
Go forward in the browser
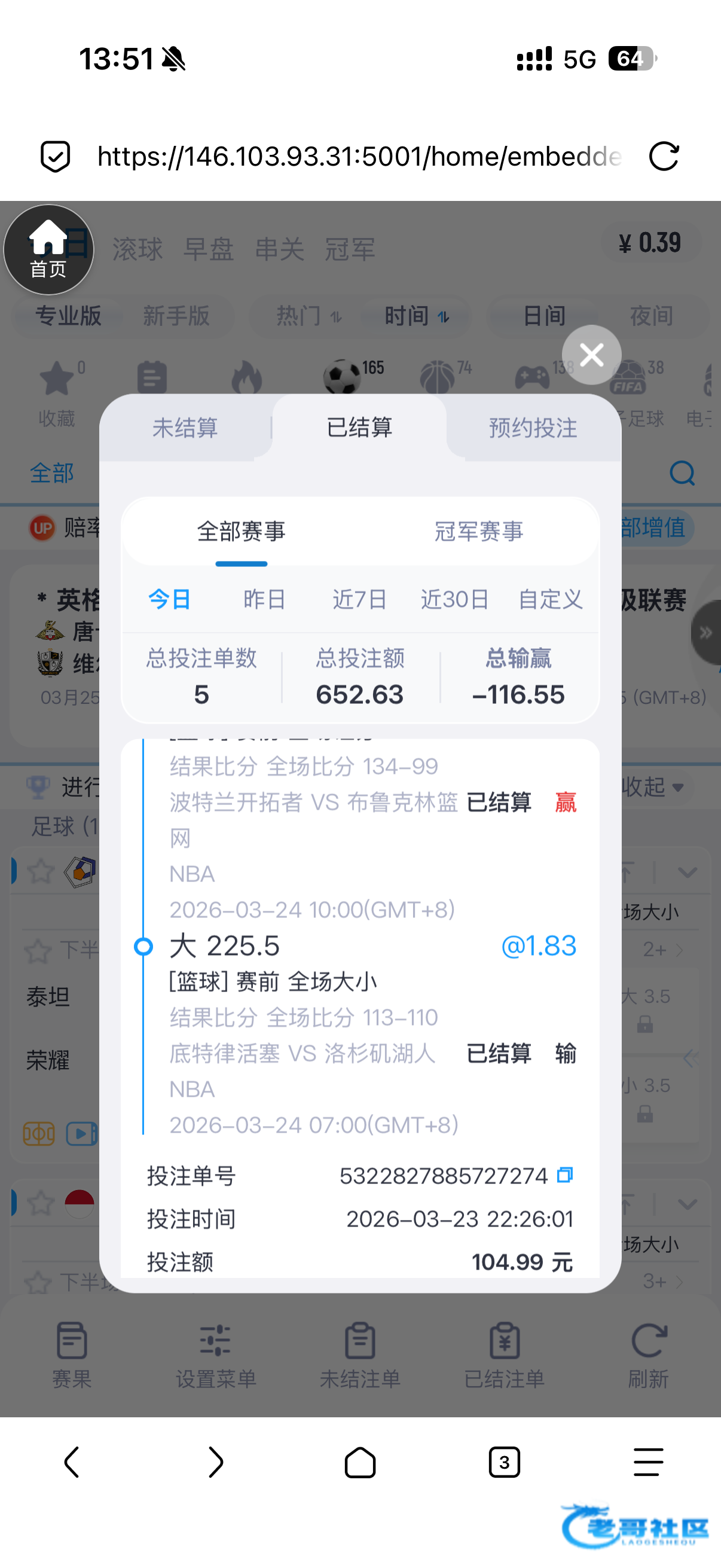(x=216, y=1462)
